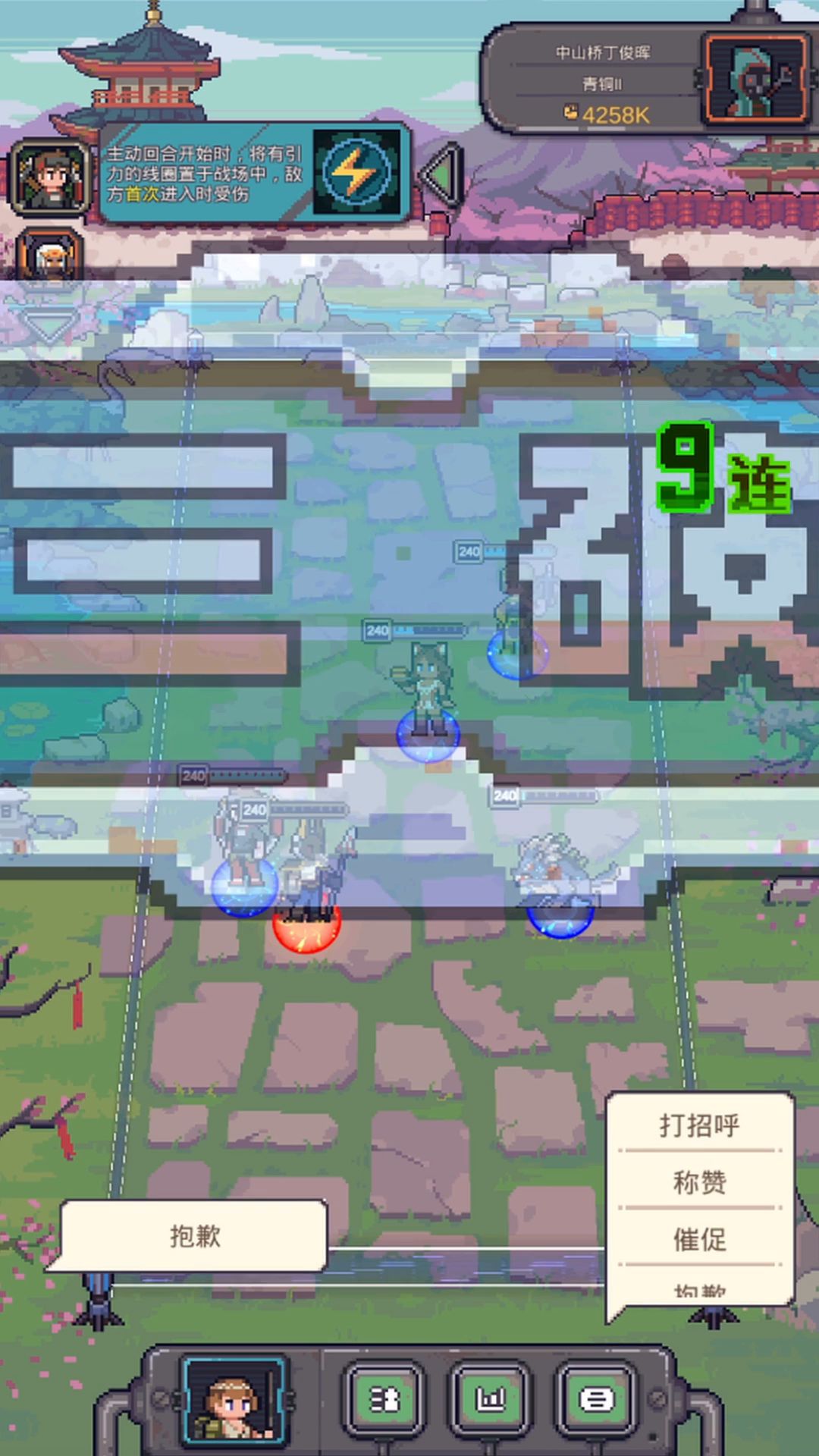Send the 催促 hurry message
This screenshot has height=1456, width=819.
pyautogui.click(x=699, y=1239)
